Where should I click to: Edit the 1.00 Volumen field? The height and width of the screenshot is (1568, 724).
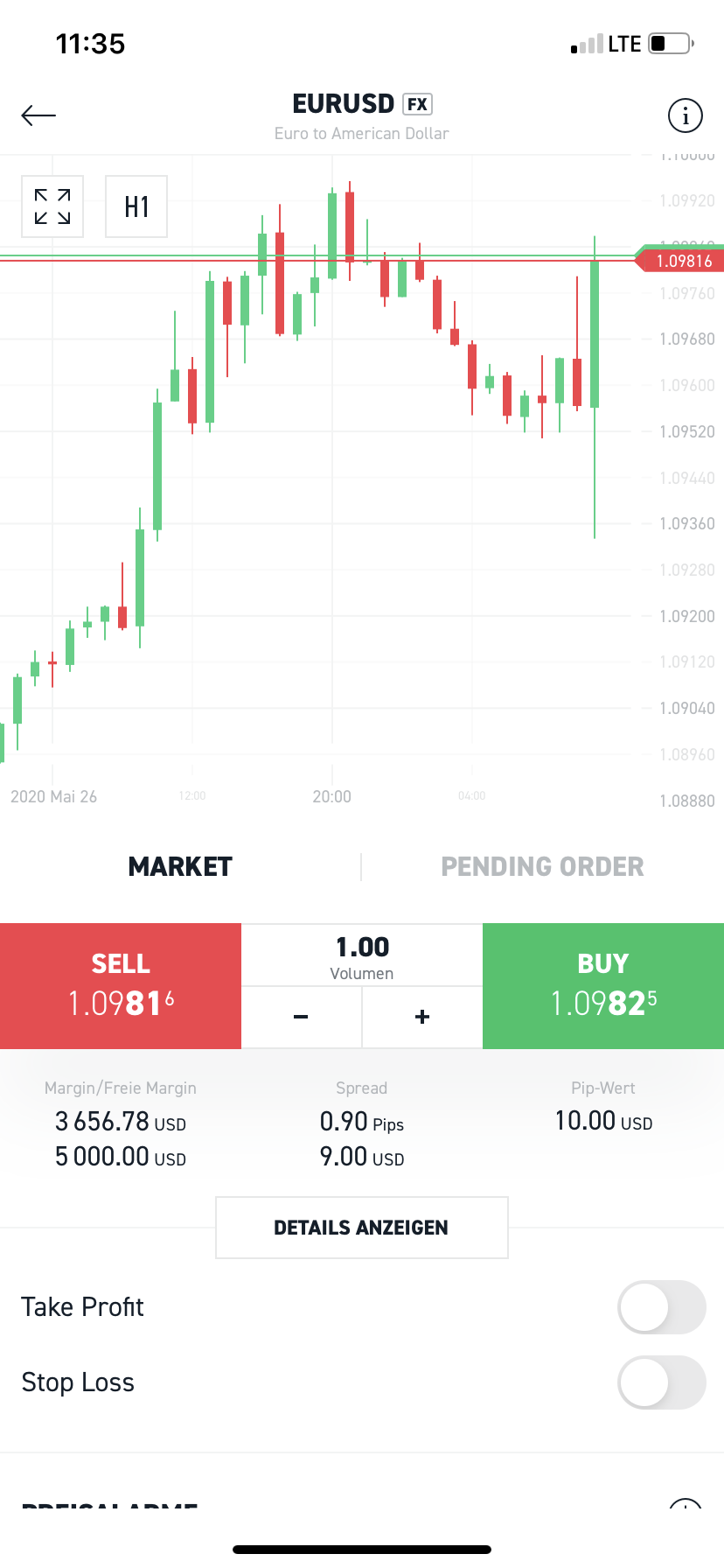[x=362, y=955]
